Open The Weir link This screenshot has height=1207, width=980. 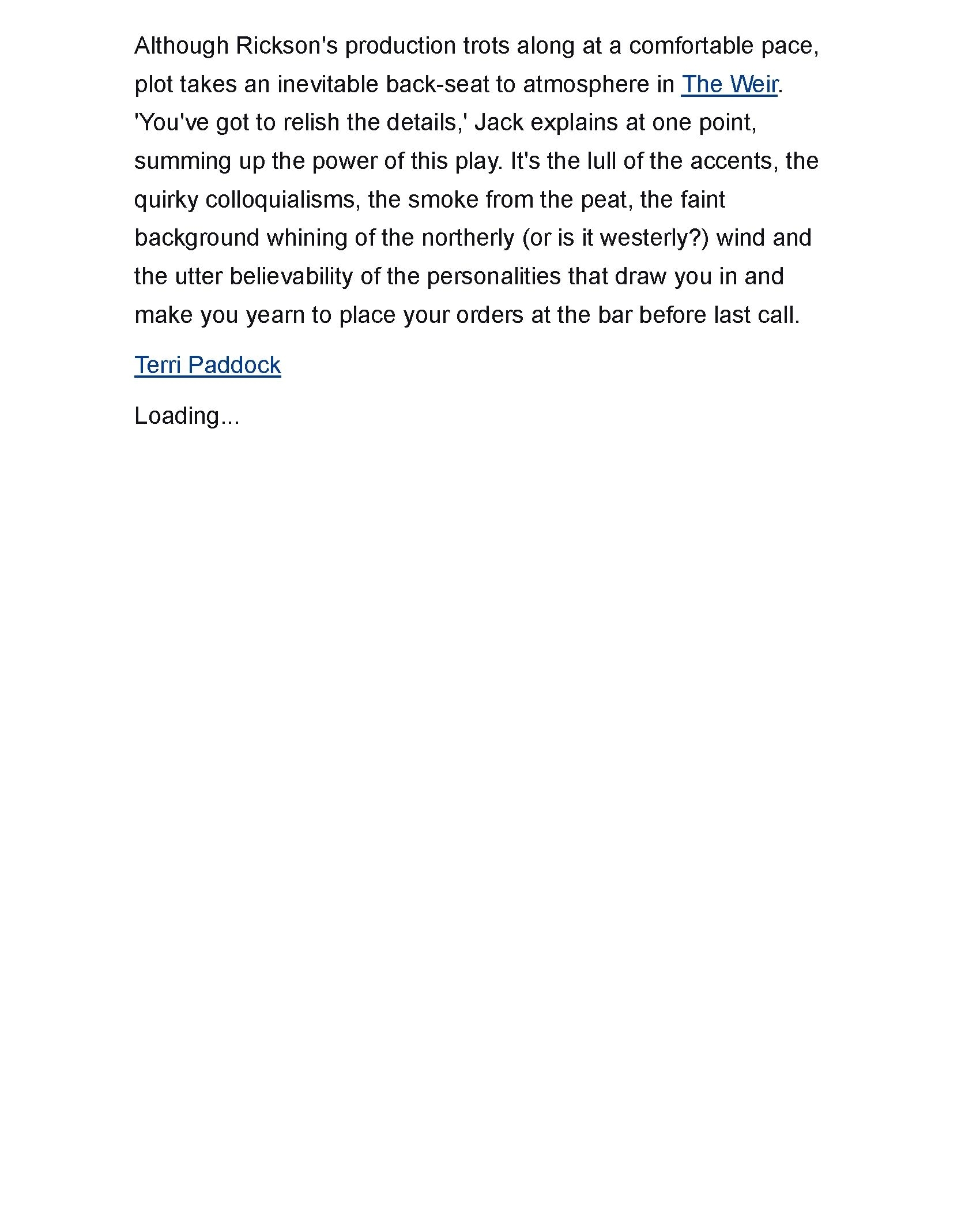tap(729, 85)
